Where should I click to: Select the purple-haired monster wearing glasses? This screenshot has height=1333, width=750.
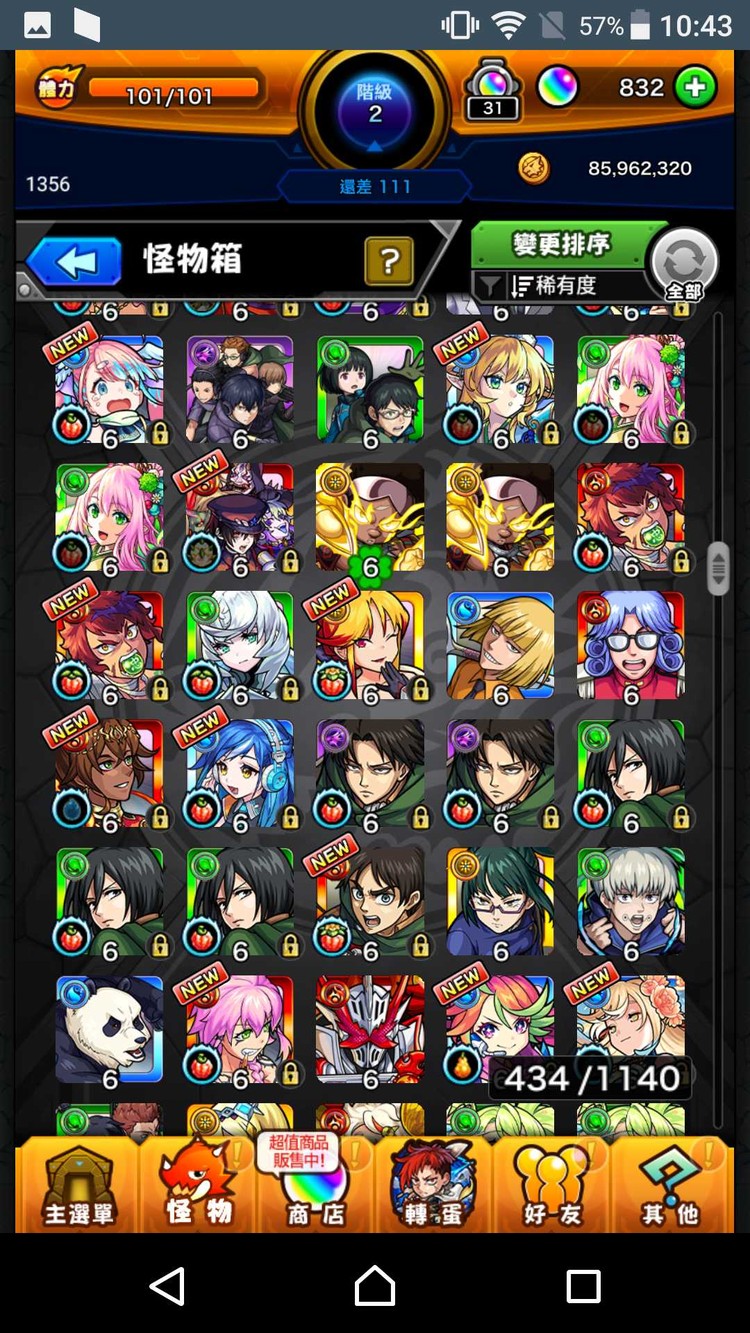630,645
